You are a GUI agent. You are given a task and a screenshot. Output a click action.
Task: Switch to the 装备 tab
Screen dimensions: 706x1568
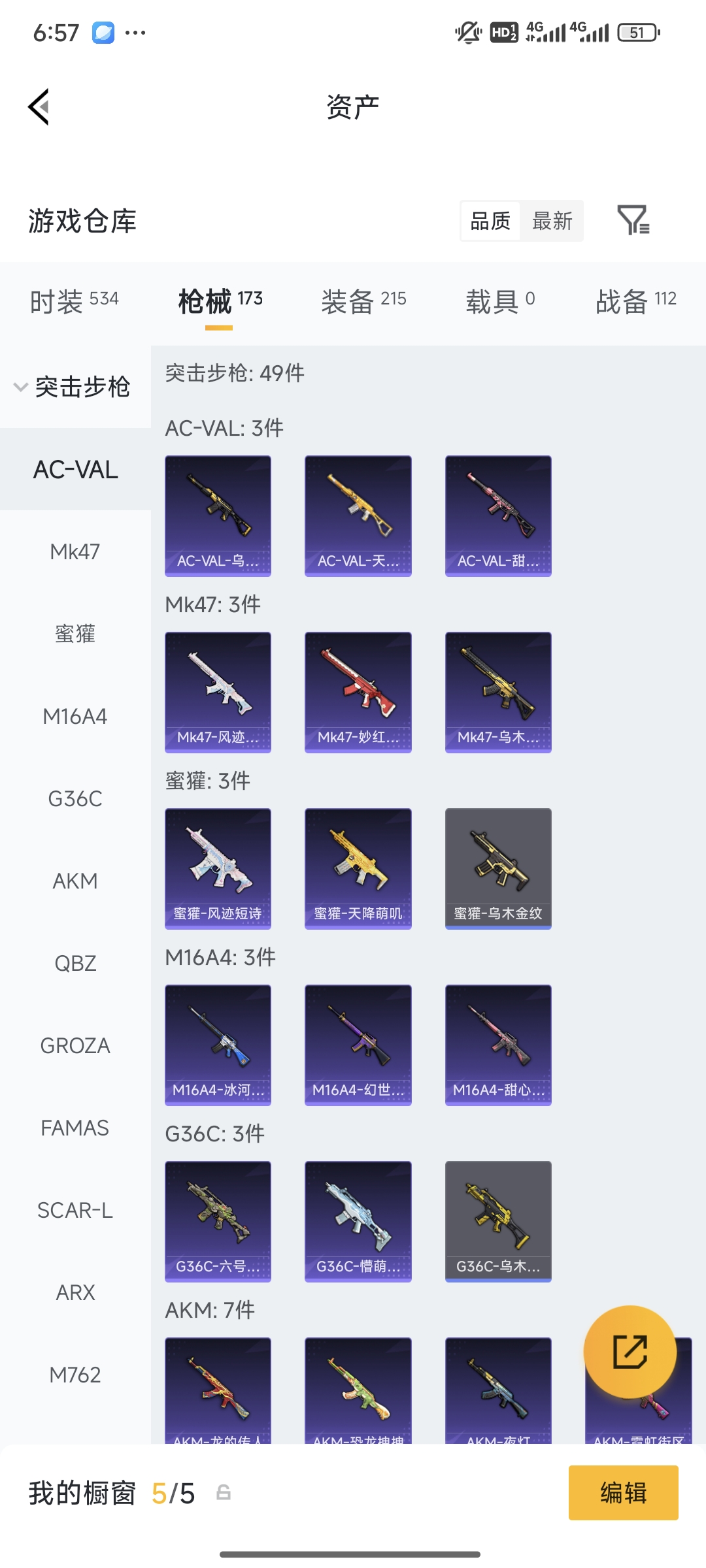[363, 301]
